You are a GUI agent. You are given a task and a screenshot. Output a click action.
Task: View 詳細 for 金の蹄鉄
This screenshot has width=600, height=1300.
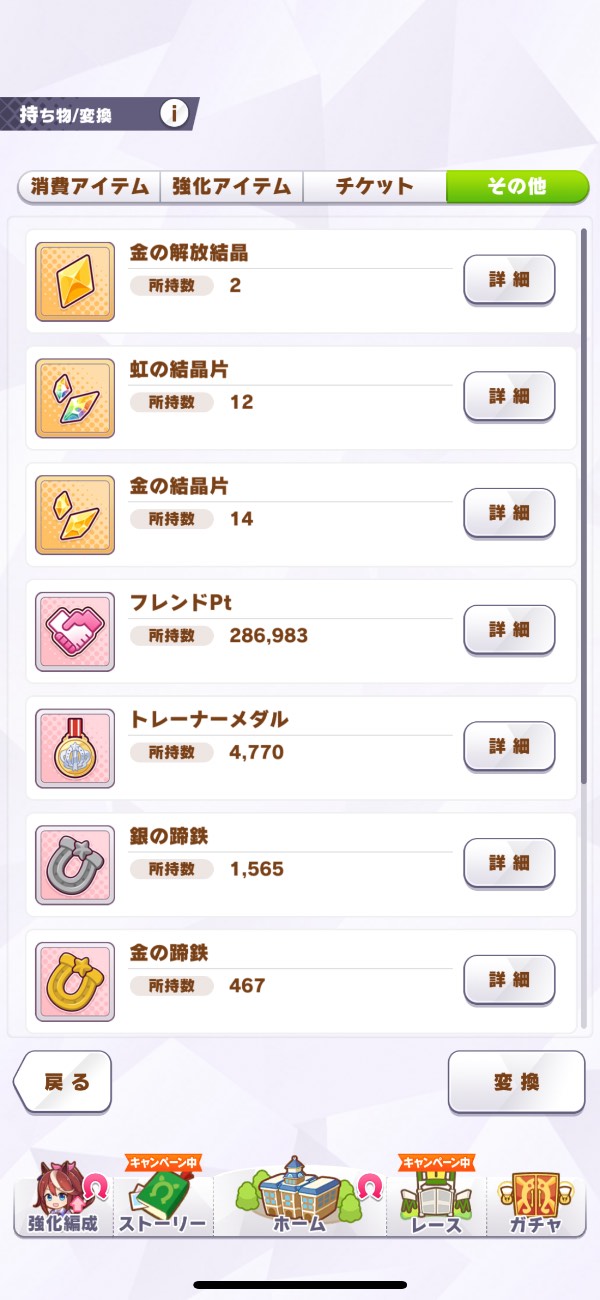[509, 980]
